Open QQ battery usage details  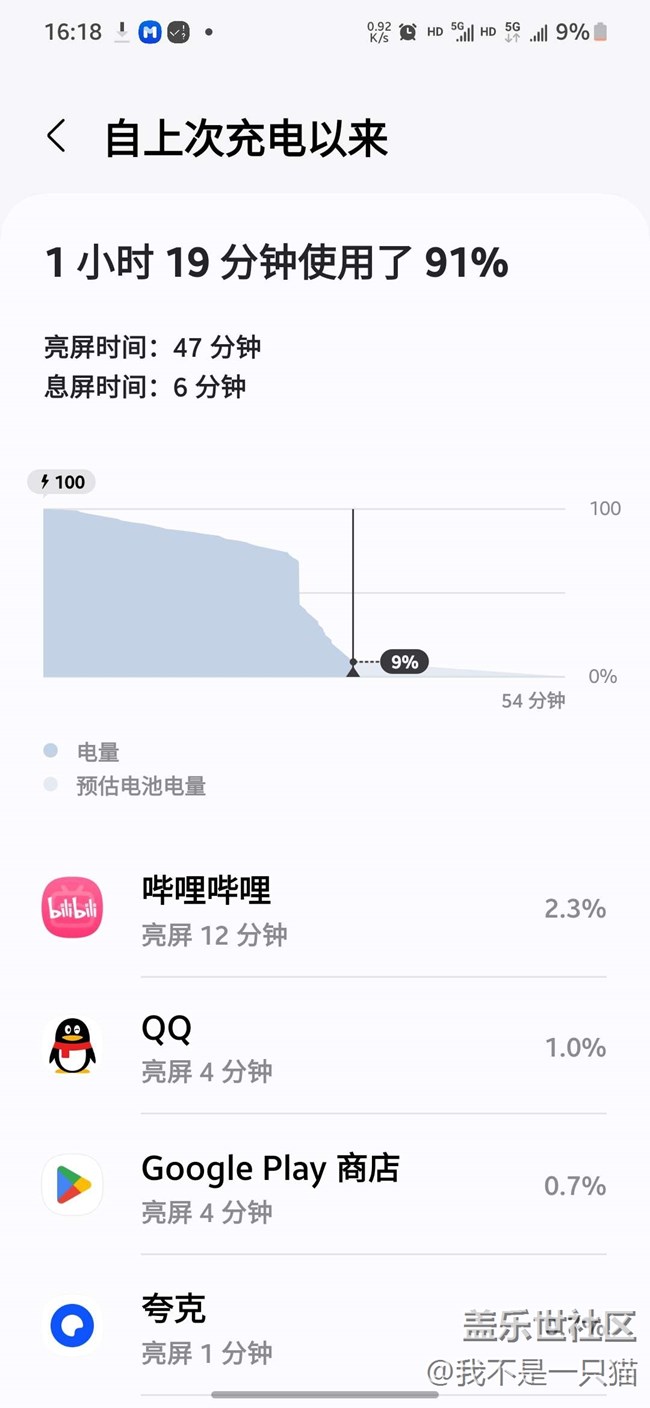[325, 1046]
